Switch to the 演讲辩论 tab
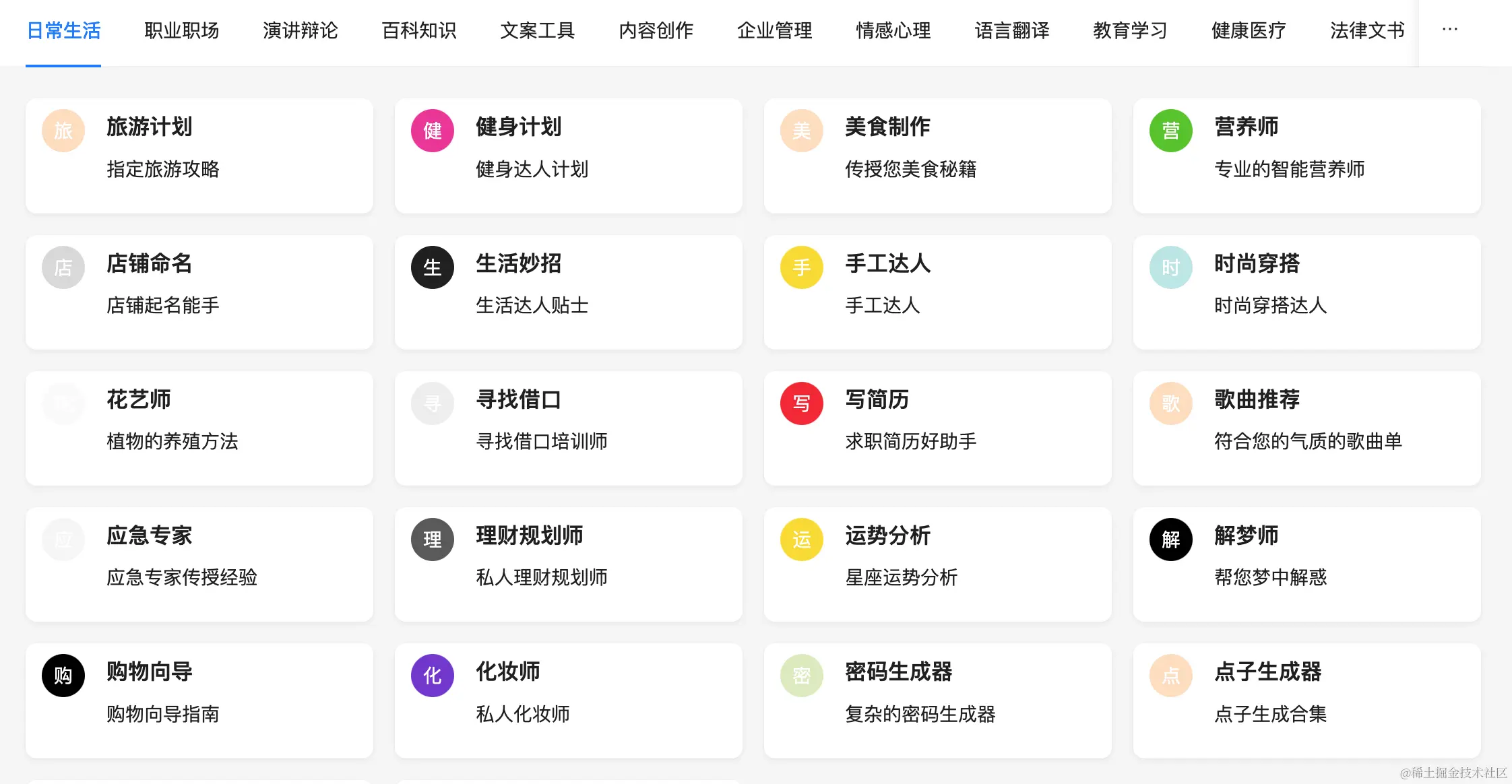Viewport: 1512px width, 784px height. (x=300, y=30)
